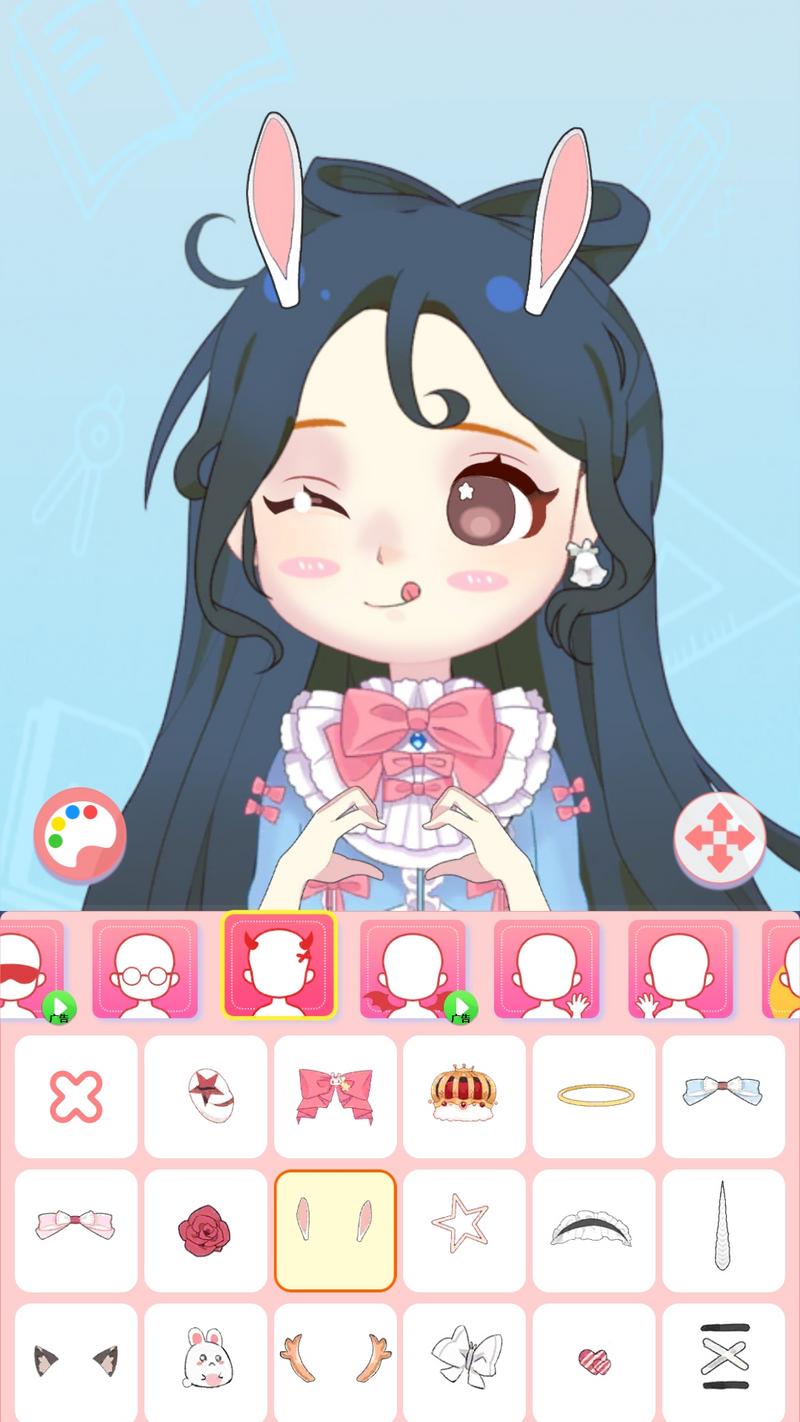This screenshot has height=1422, width=800.
Task: Pick the pink star outline accessory
Action: click(464, 1231)
